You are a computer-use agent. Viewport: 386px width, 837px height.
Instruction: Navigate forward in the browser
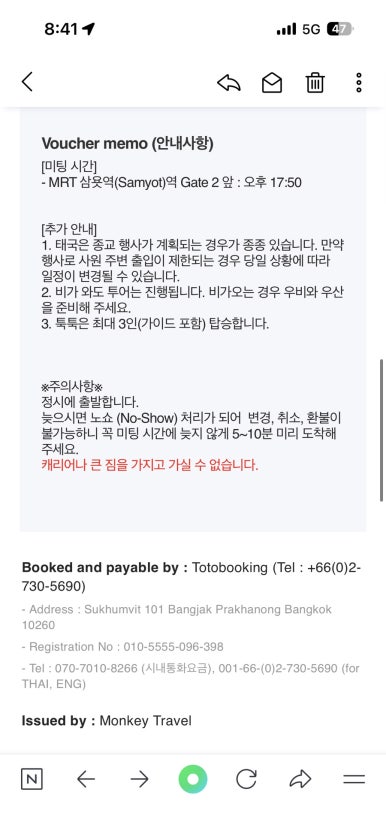(139, 779)
